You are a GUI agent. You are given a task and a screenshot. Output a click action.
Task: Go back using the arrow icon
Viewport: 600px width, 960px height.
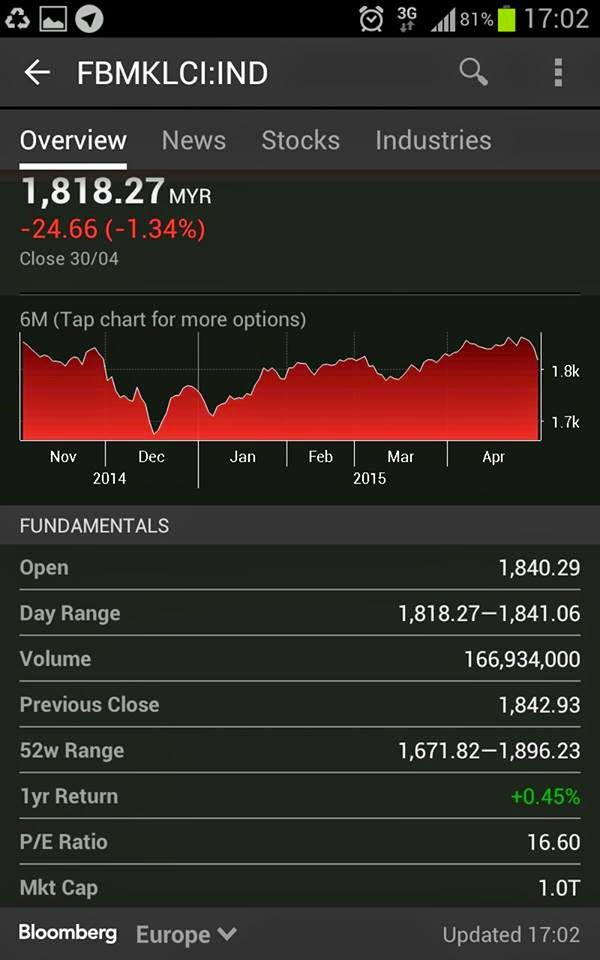click(37, 73)
